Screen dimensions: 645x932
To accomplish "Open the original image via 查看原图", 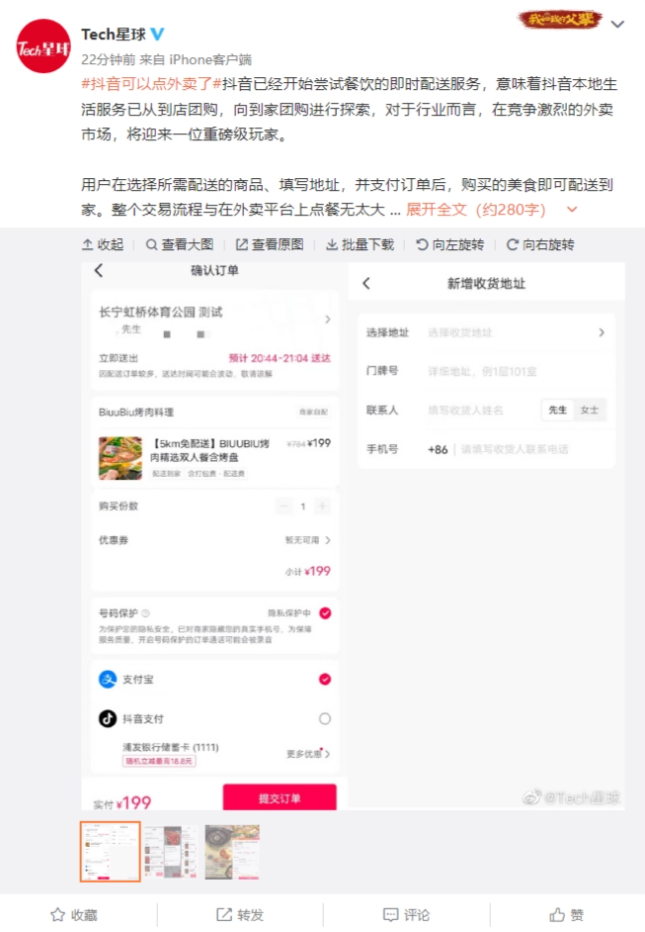I will pos(270,245).
